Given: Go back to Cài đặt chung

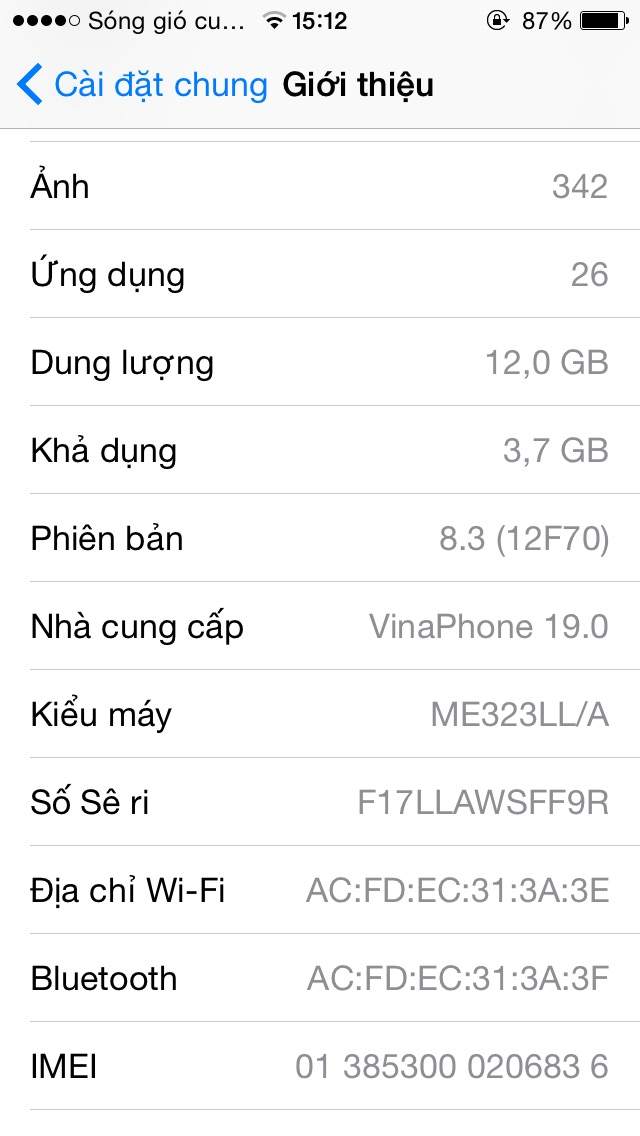Looking at the screenshot, I should tap(142, 85).
